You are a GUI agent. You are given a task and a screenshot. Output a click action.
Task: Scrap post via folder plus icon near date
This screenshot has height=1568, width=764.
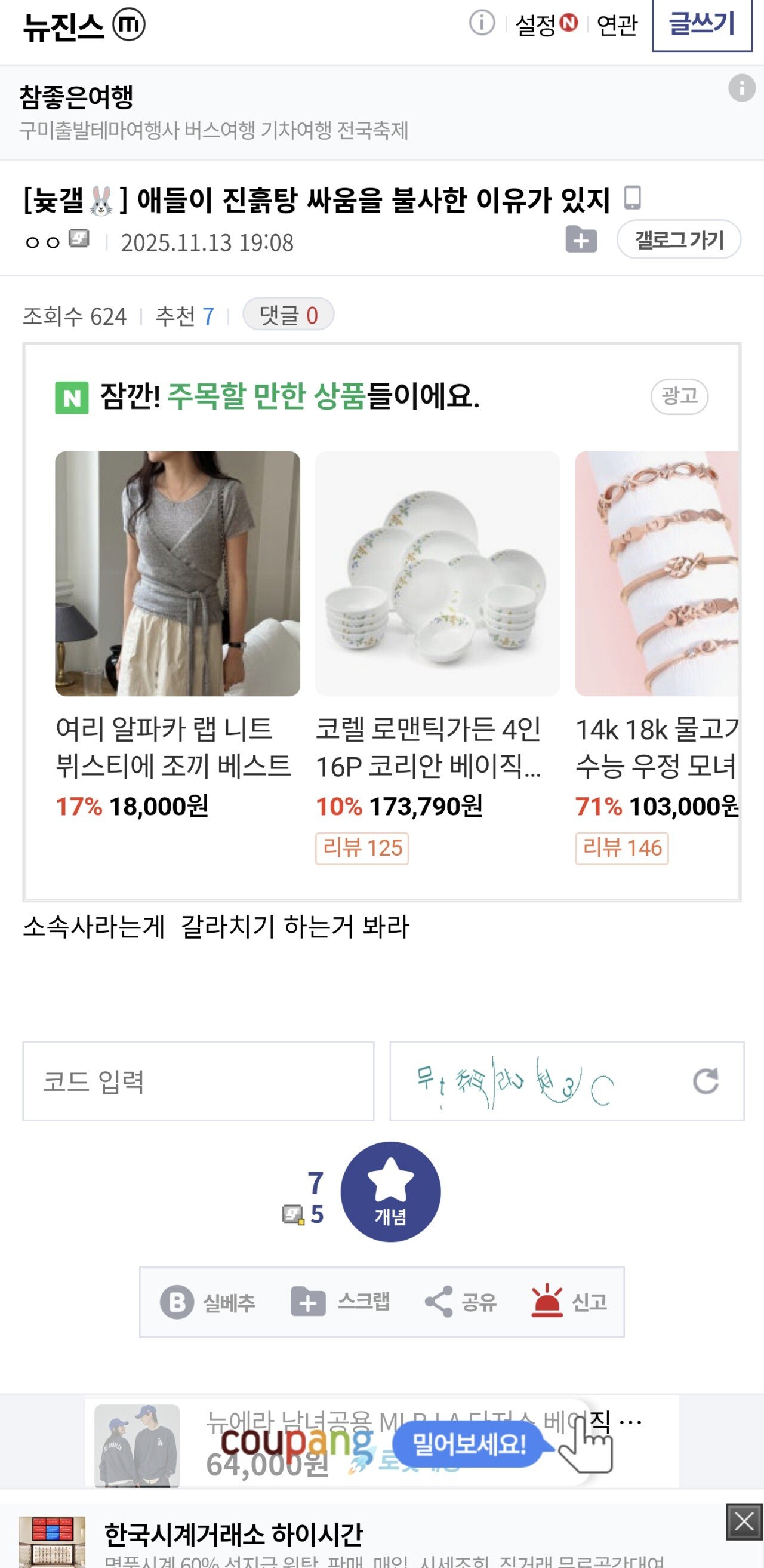(x=581, y=239)
